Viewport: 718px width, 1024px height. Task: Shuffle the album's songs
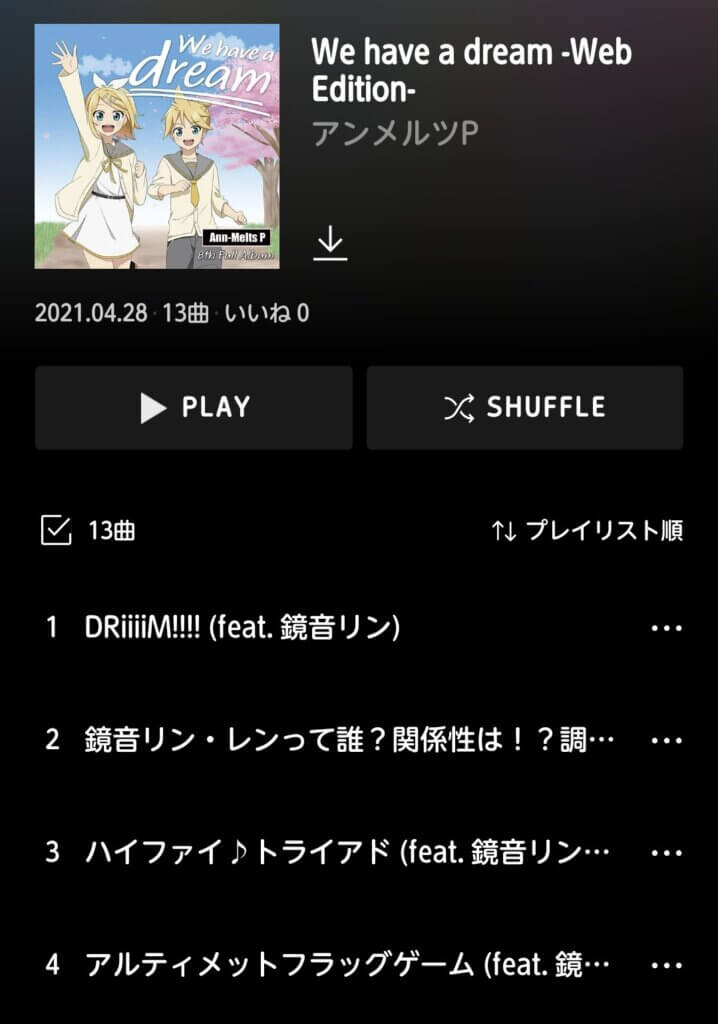pyautogui.click(x=525, y=408)
